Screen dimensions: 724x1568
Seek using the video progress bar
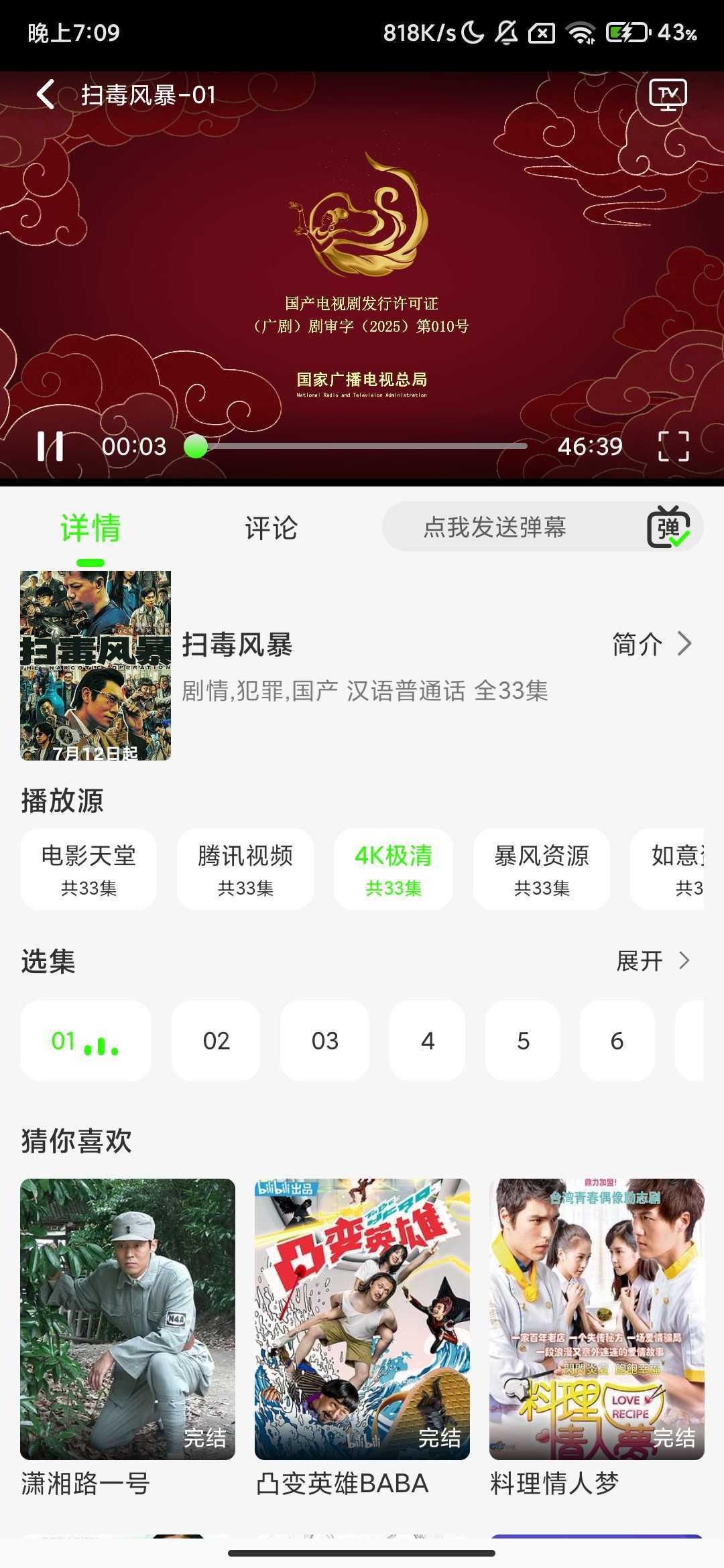tap(362, 446)
